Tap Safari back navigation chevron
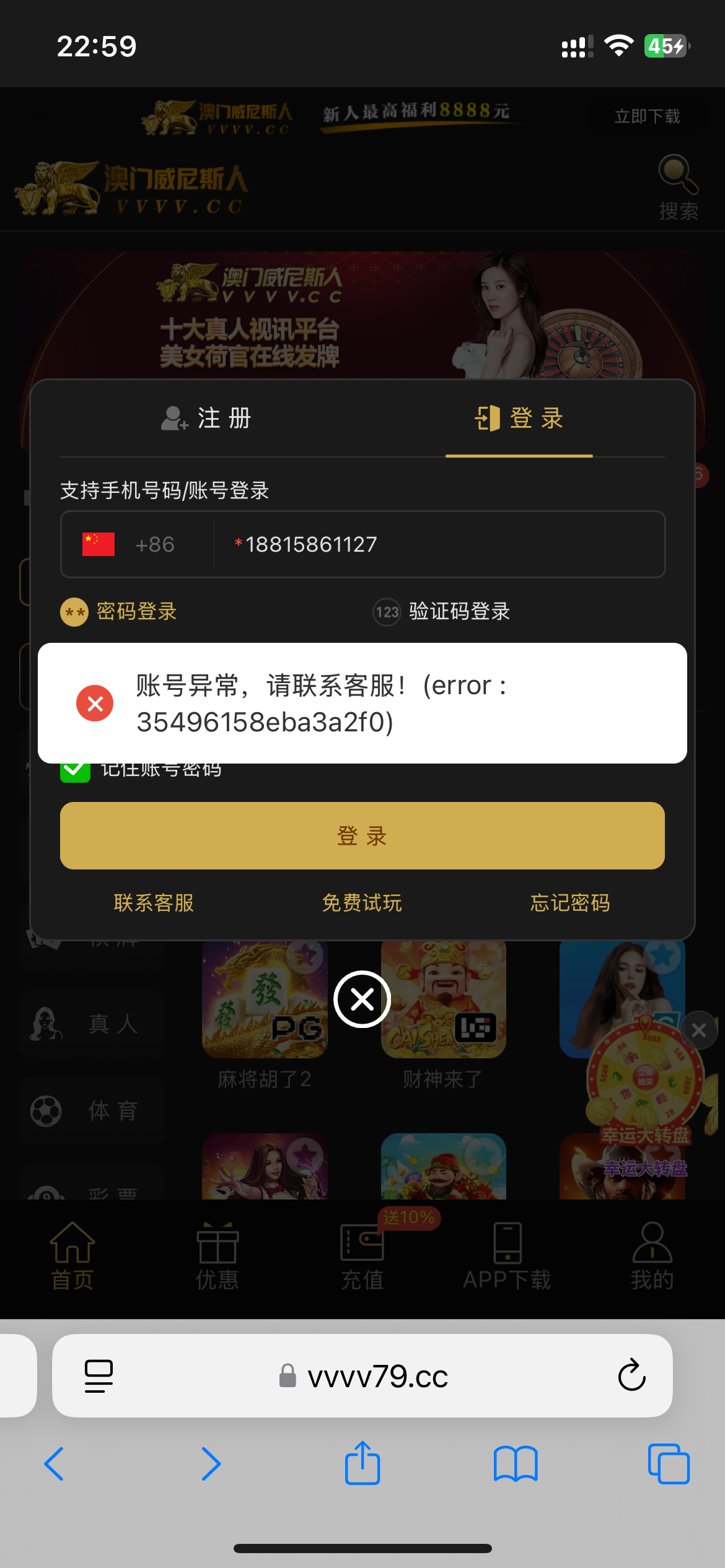 click(54, 1464)
